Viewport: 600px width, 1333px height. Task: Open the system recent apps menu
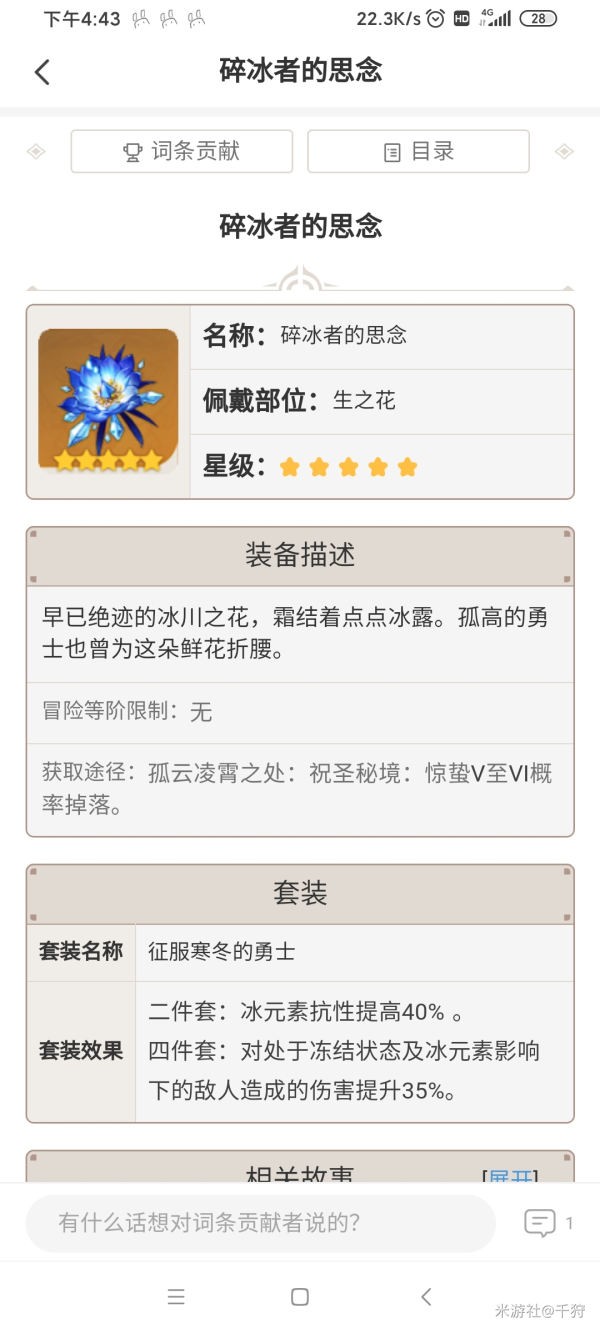176,1297
